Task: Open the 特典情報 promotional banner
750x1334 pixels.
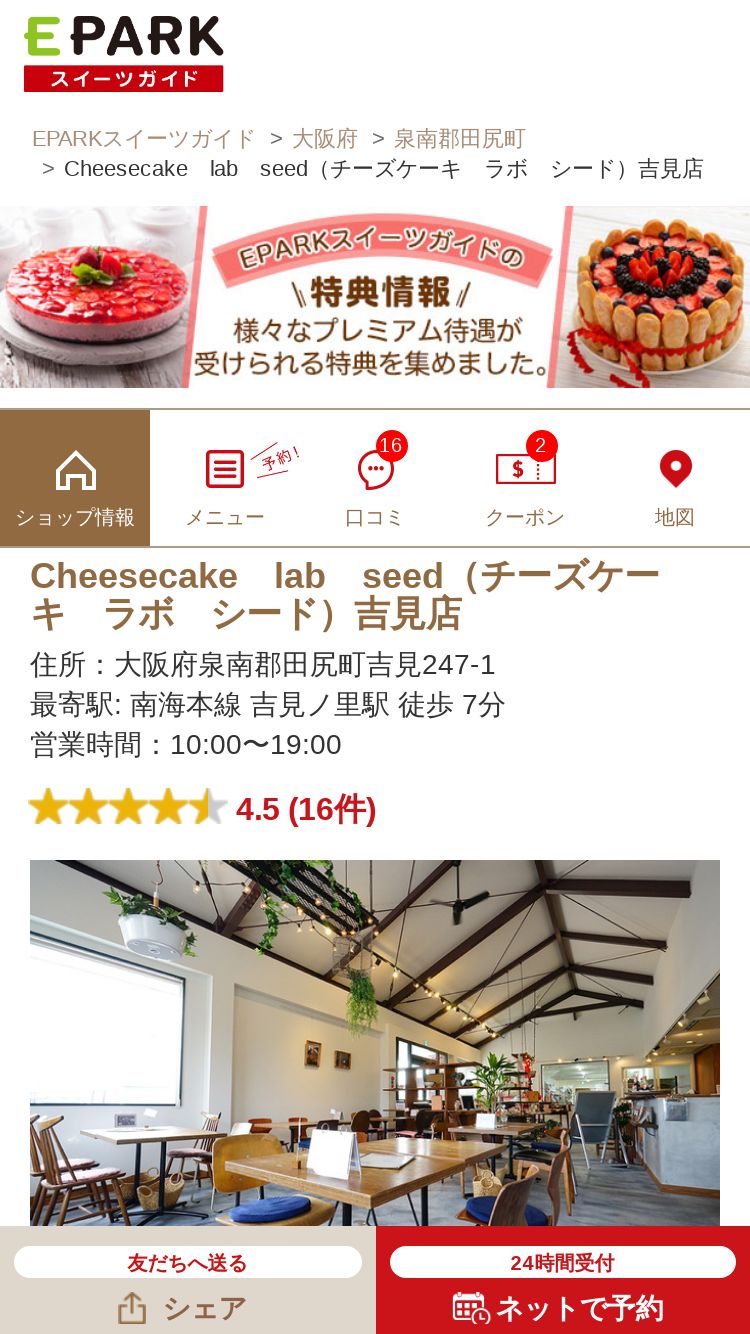Action: tap(375, 297)
